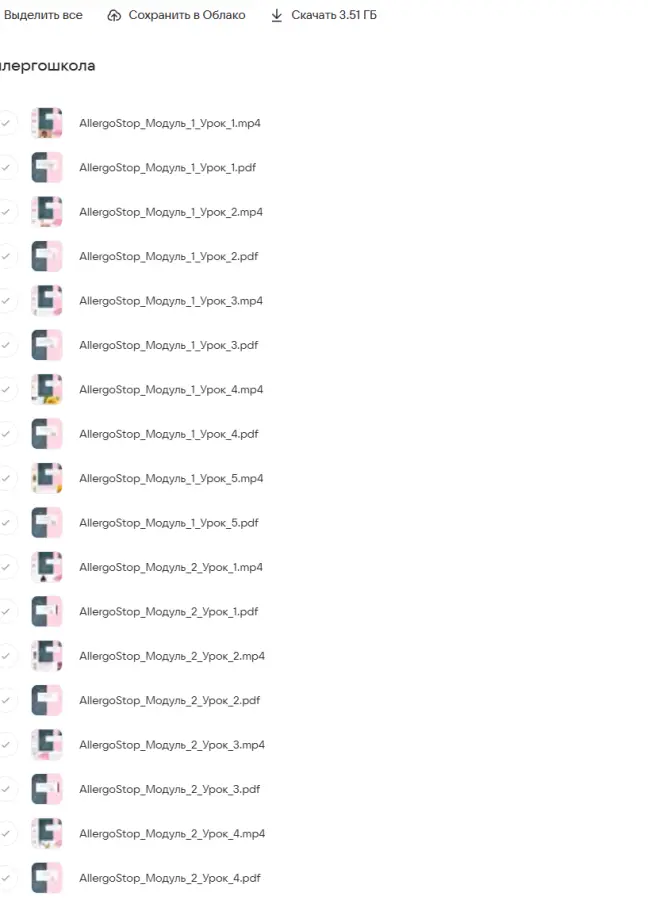Open AllergoStop_Модуль_1_Урок_4.pdf file
This screenshot has width=648, height=900.
click(x=168, y=434)
